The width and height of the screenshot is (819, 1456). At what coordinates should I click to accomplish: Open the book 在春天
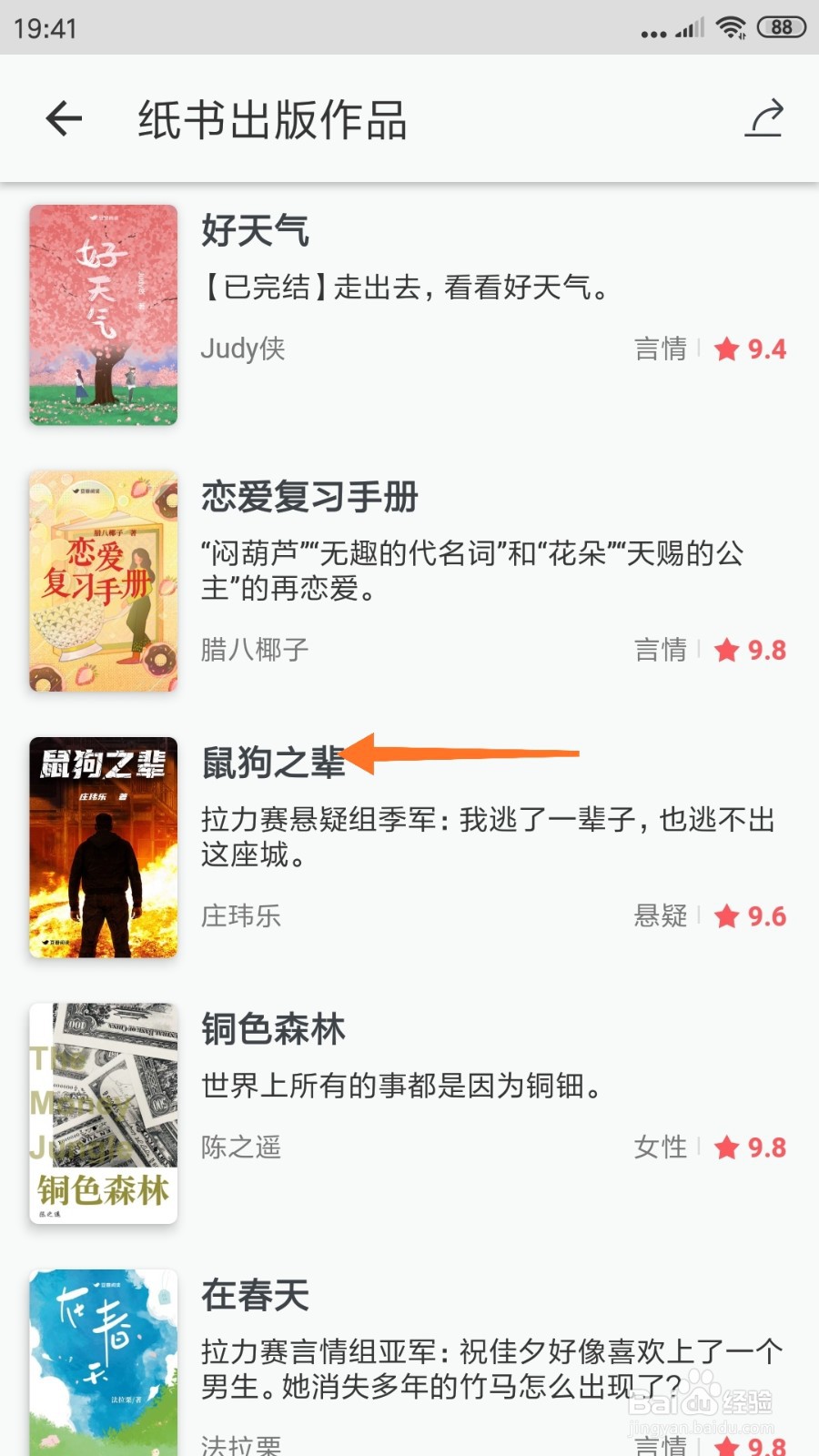pos(255,1295)
